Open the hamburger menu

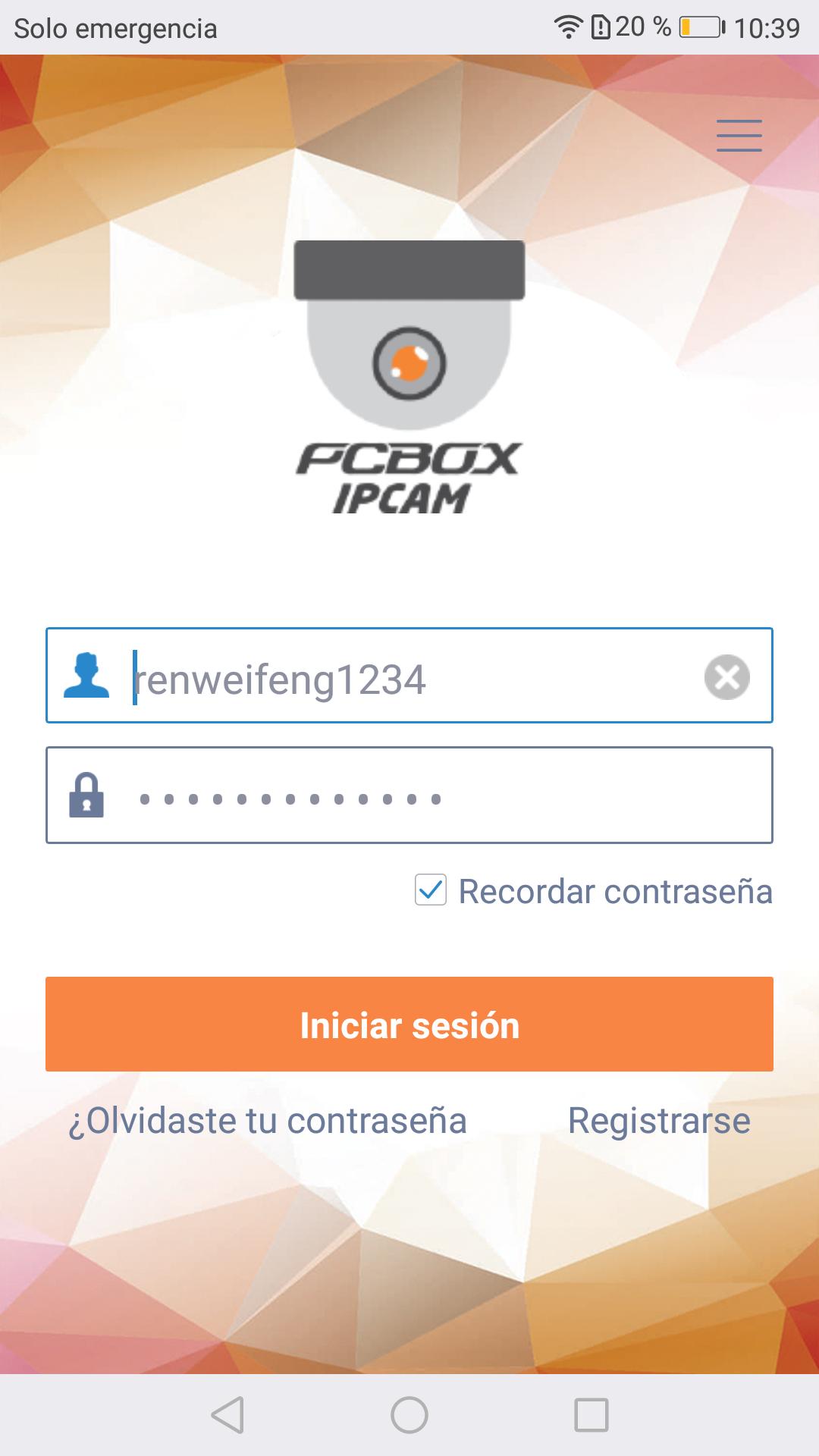coord(739,136)
